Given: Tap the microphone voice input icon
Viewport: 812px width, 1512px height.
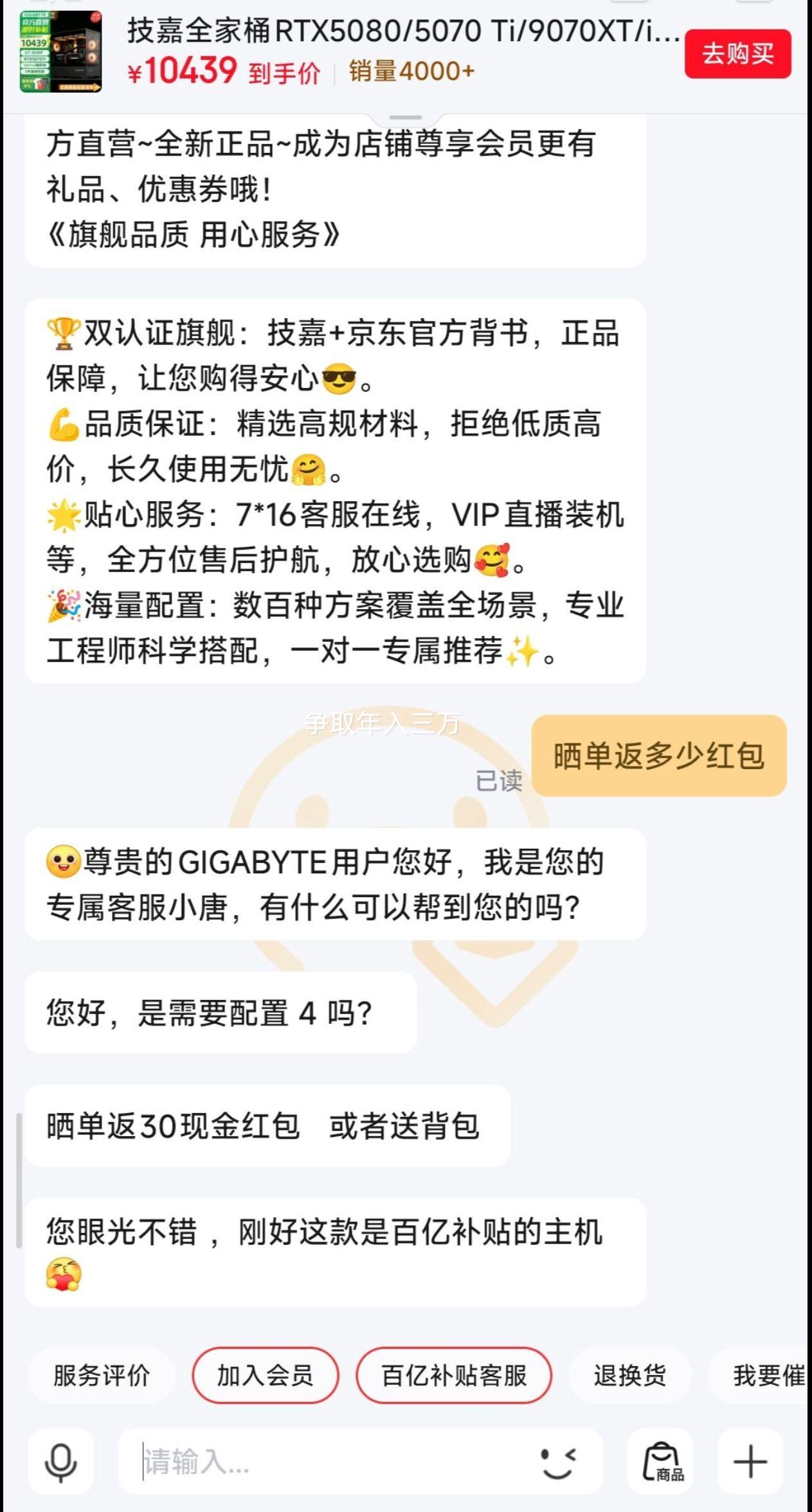Looking at the screenshot, I should point(60,1462).
